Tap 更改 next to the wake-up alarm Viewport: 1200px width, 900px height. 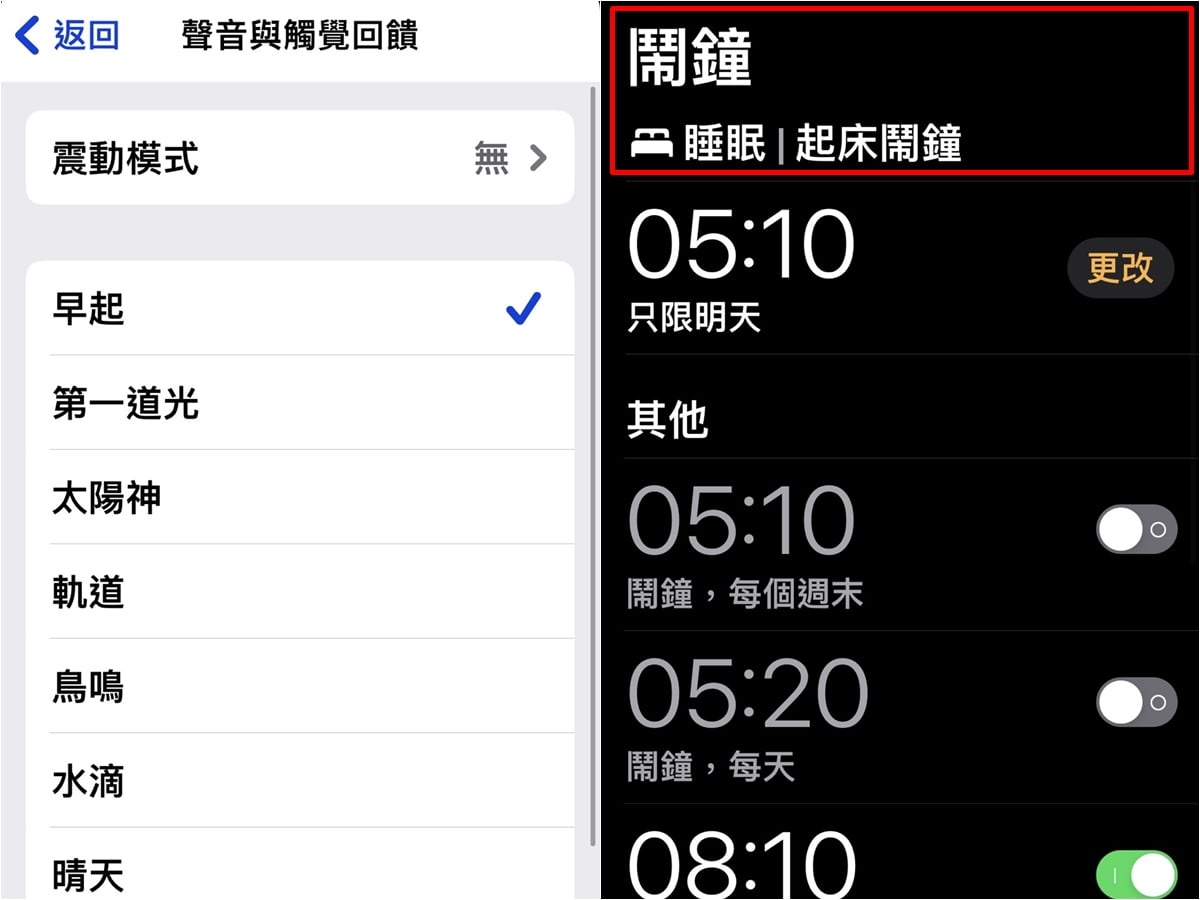1120,267
